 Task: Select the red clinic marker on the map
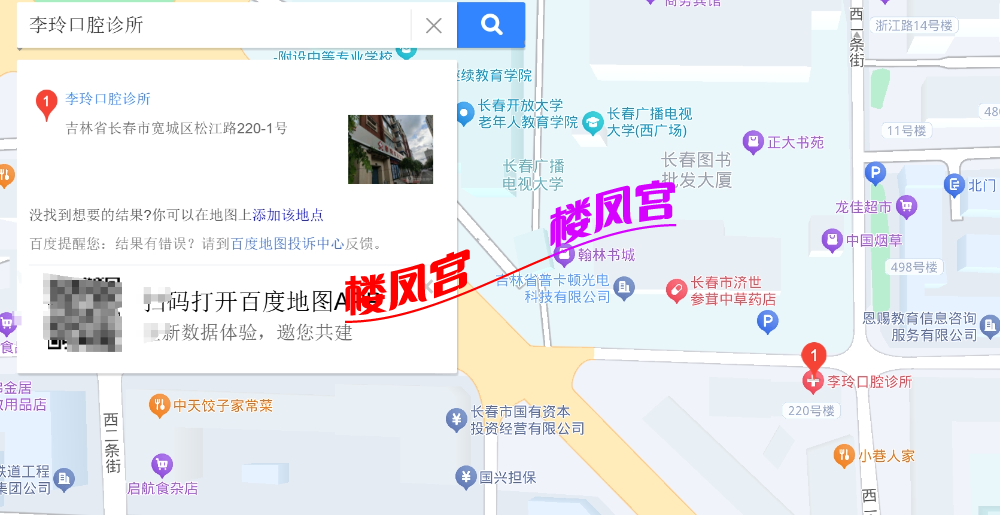click(814, 358)
